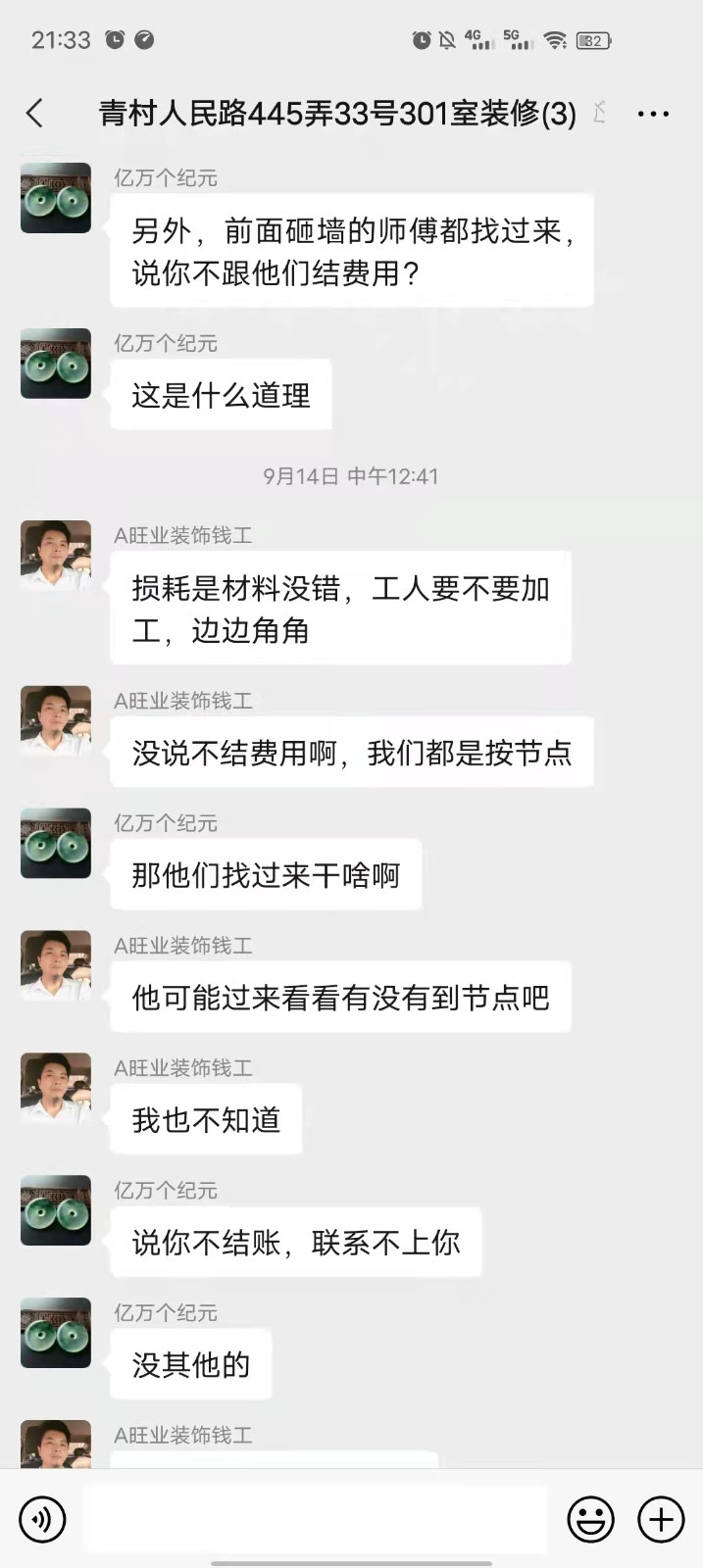Open A旺业装饰钱工's avatar beside 我也不知道
703x1568 pixels.
pos(56,1088)
